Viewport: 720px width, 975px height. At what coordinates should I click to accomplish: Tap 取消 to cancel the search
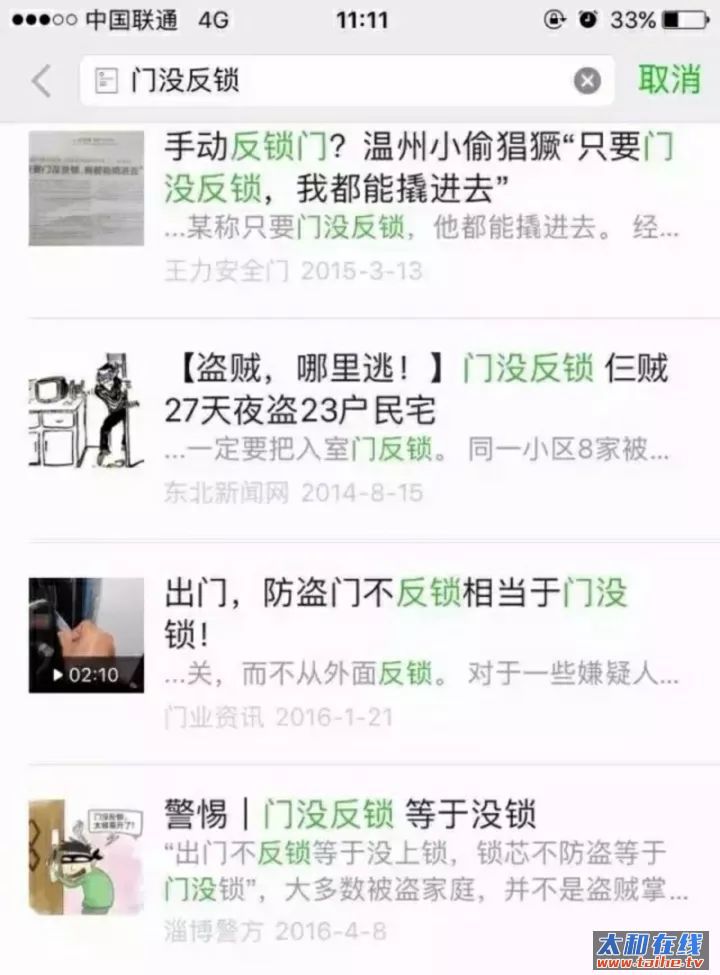point(669,79)
